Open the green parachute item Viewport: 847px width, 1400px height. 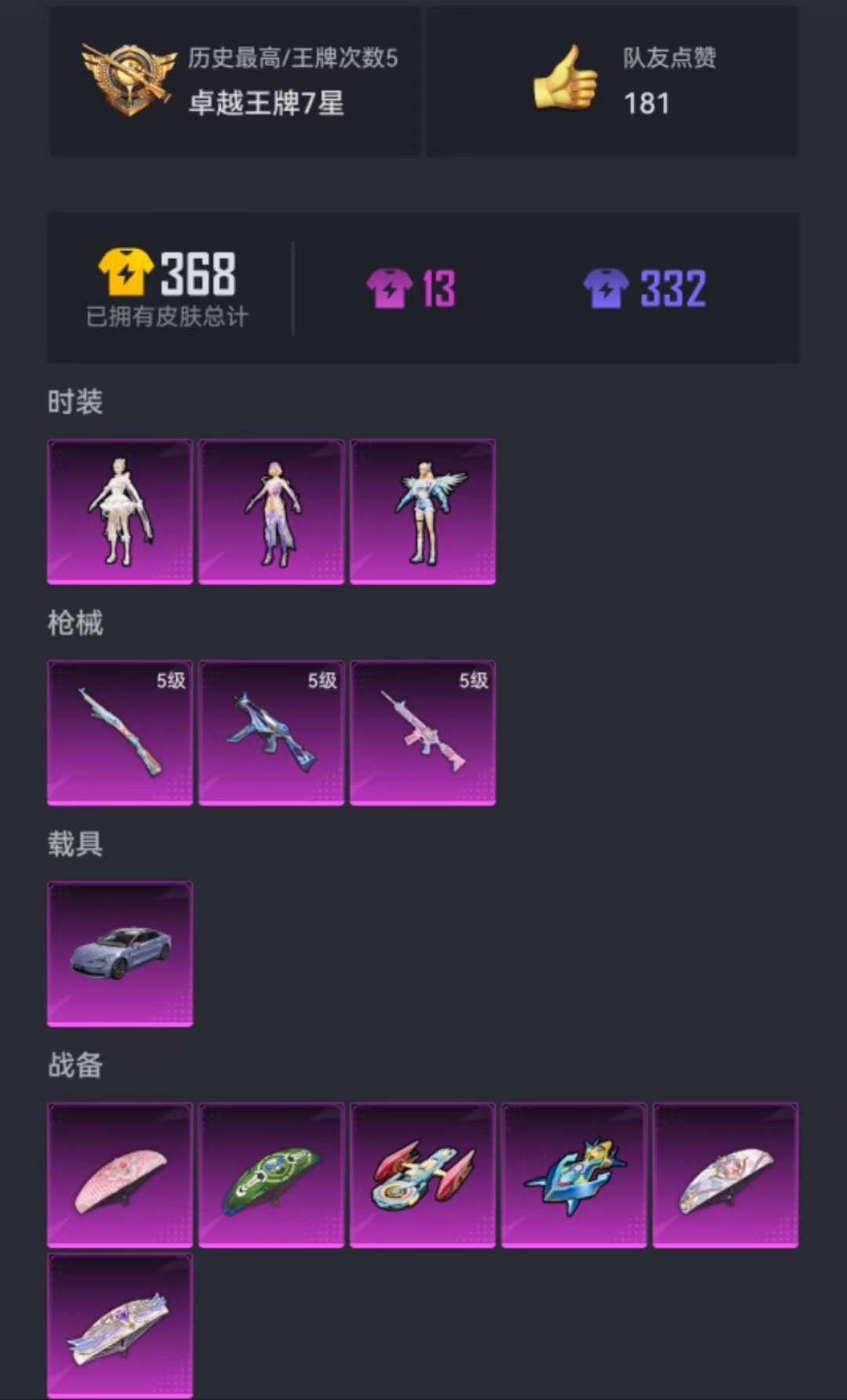271,1174
